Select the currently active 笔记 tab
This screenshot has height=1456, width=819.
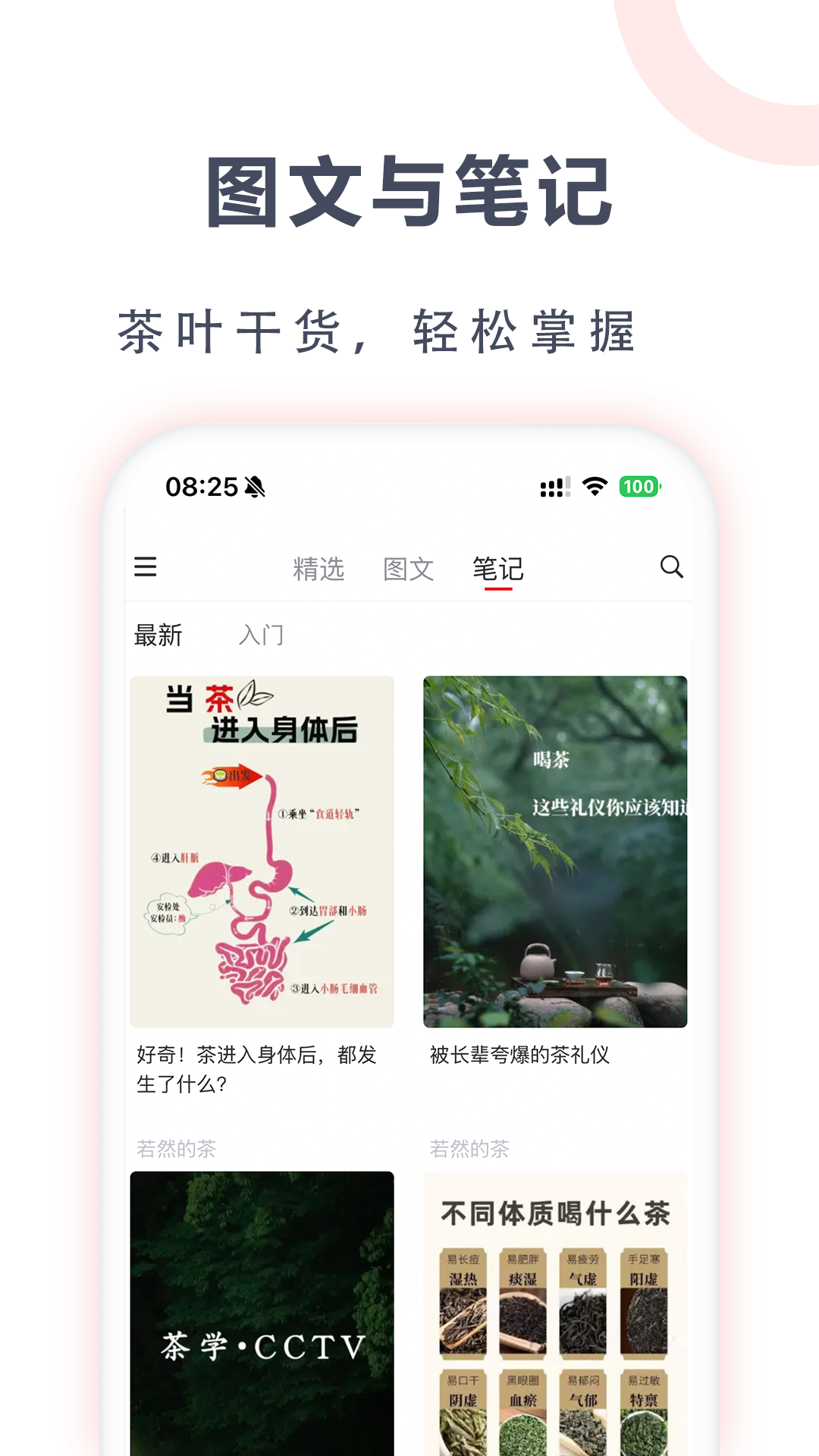497,567
